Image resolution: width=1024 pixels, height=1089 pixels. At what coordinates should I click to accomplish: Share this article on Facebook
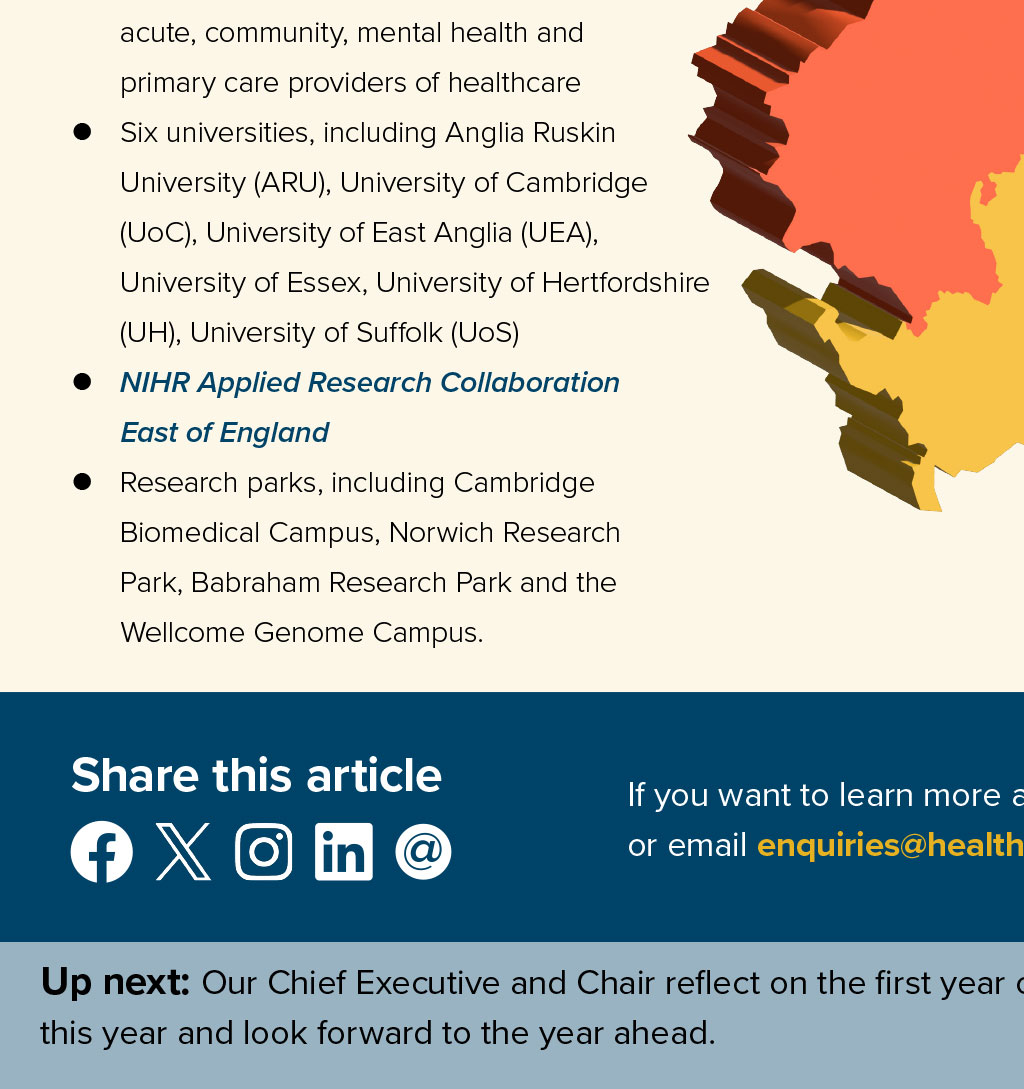(101, 852)
